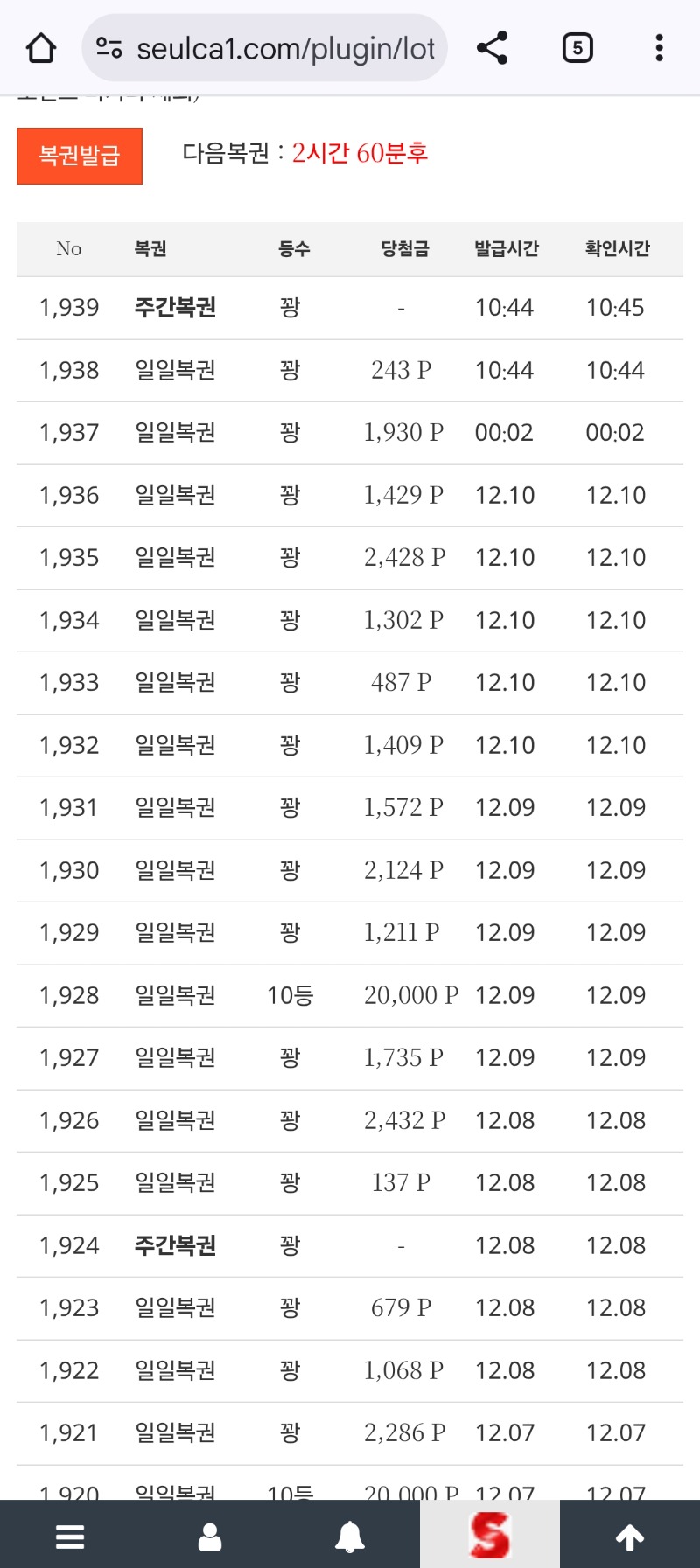Click the 당첨금 column header
The image size is (700, 1568).
click(x=402, y=248)
